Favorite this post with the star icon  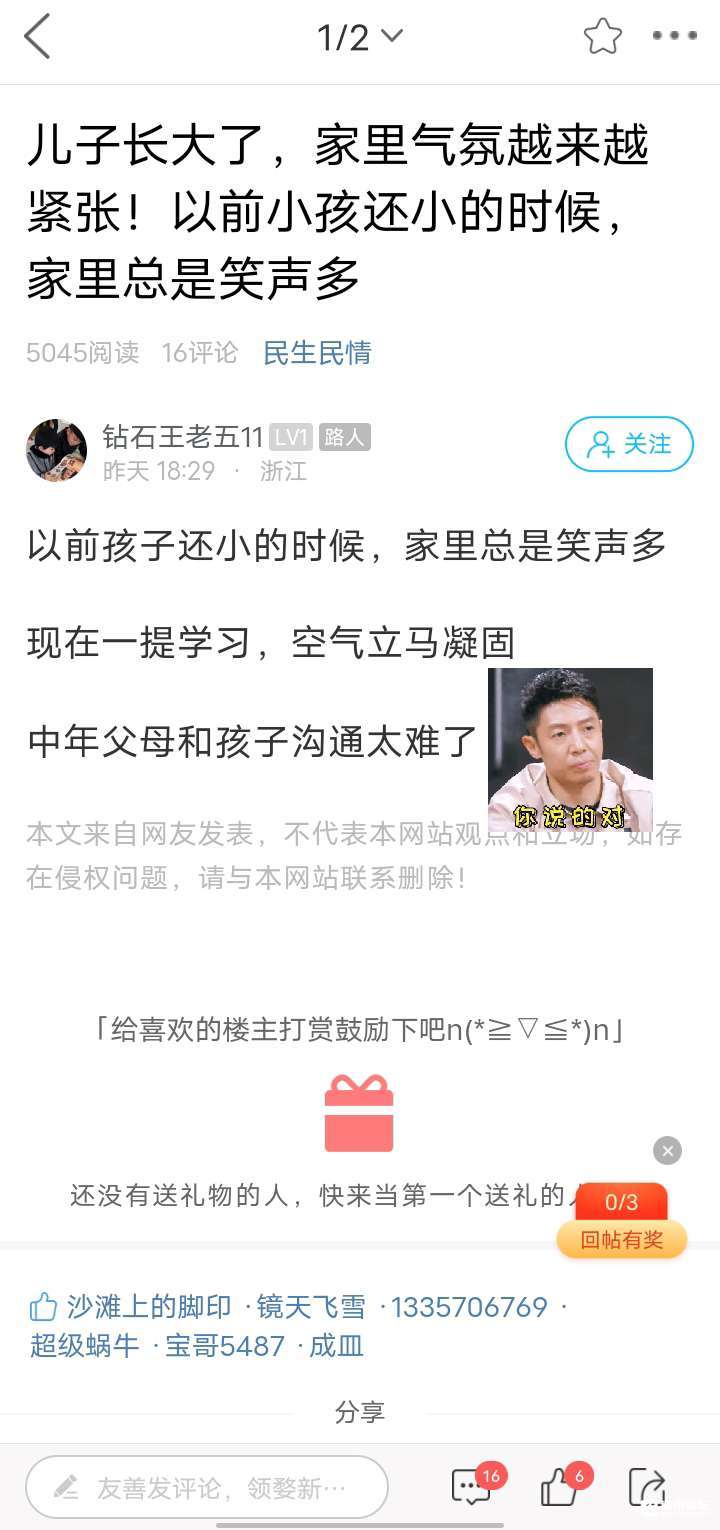click(602, 37)
